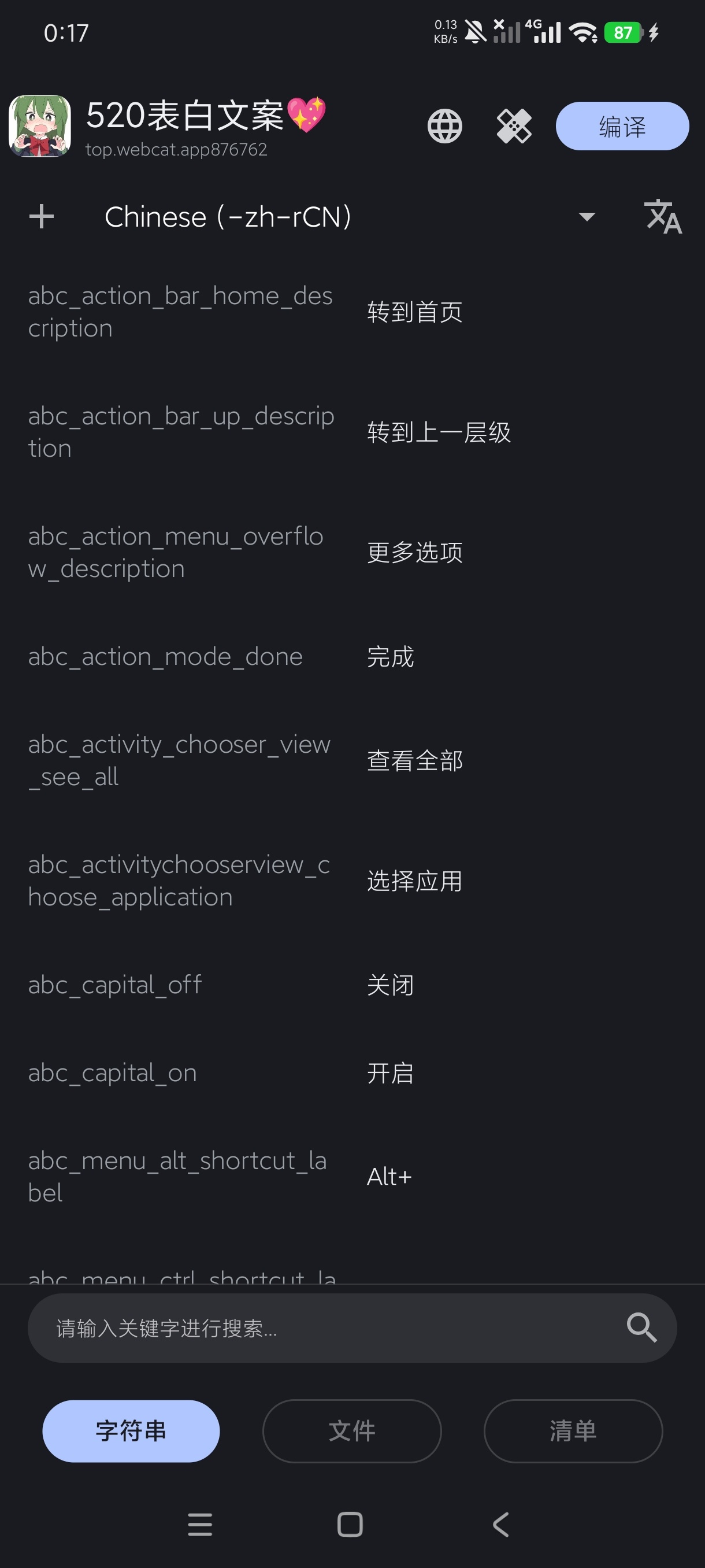Viewport: 705px width, 1568px height.
Task: Tap the 编译 compile button
Action: click(x=622, y=126)
